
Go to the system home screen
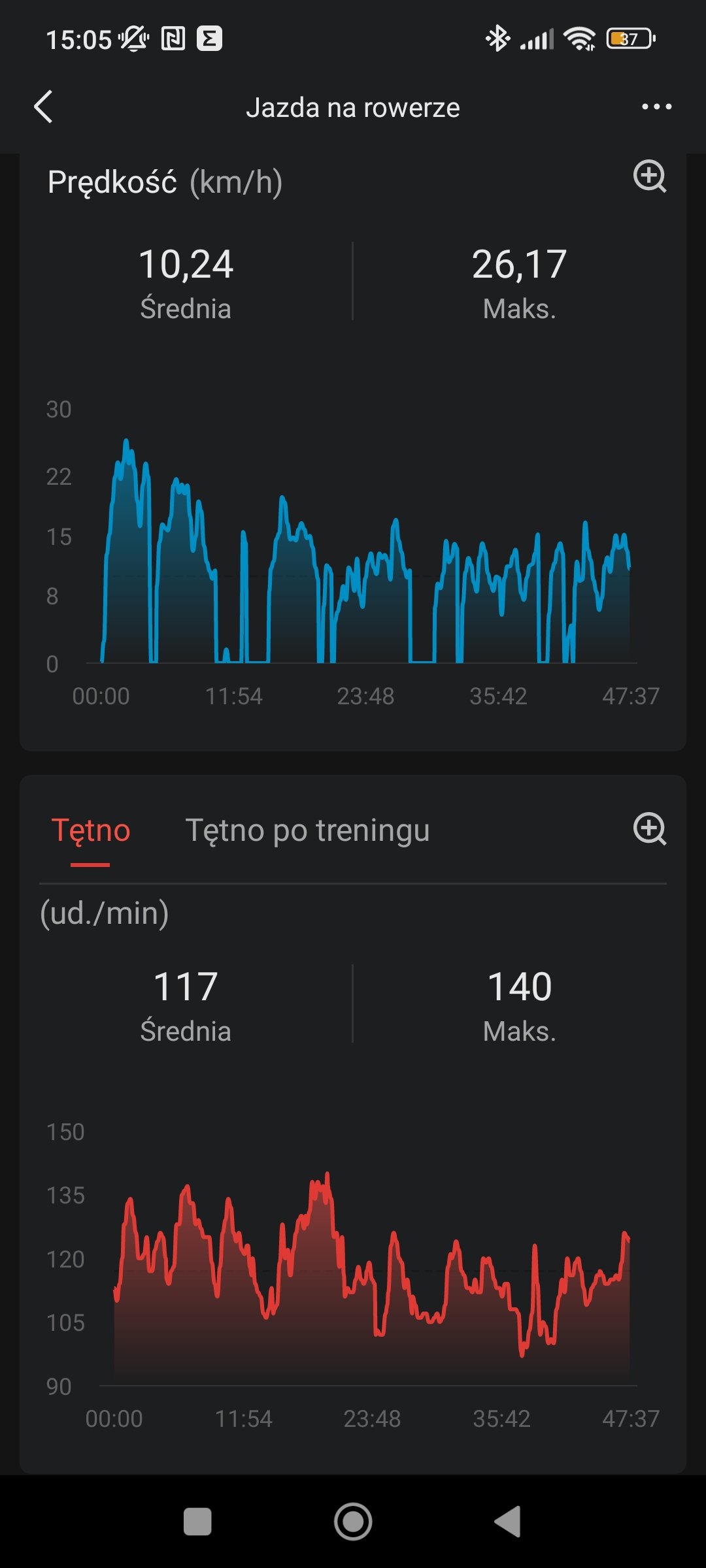click(x=353, y=1522)
